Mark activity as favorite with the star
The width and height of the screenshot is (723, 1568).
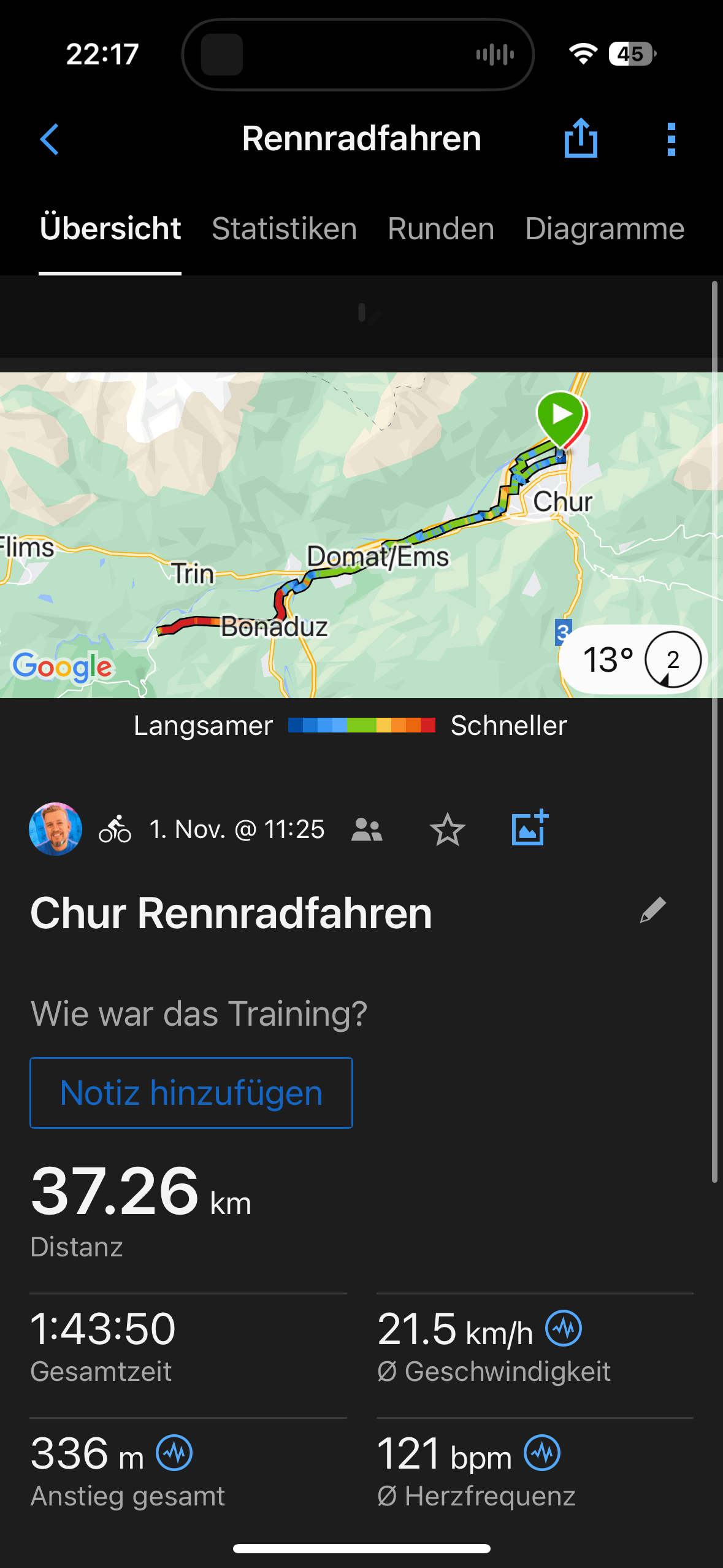[x=447, y=829]
